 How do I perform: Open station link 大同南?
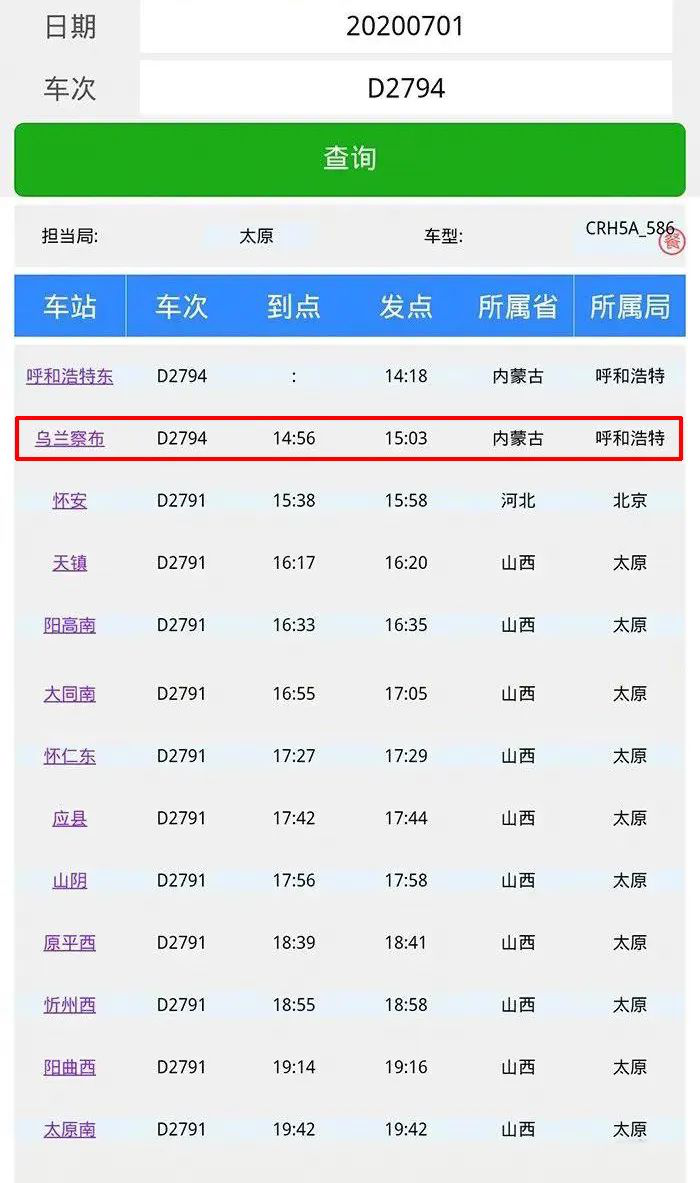coord(70,693)
